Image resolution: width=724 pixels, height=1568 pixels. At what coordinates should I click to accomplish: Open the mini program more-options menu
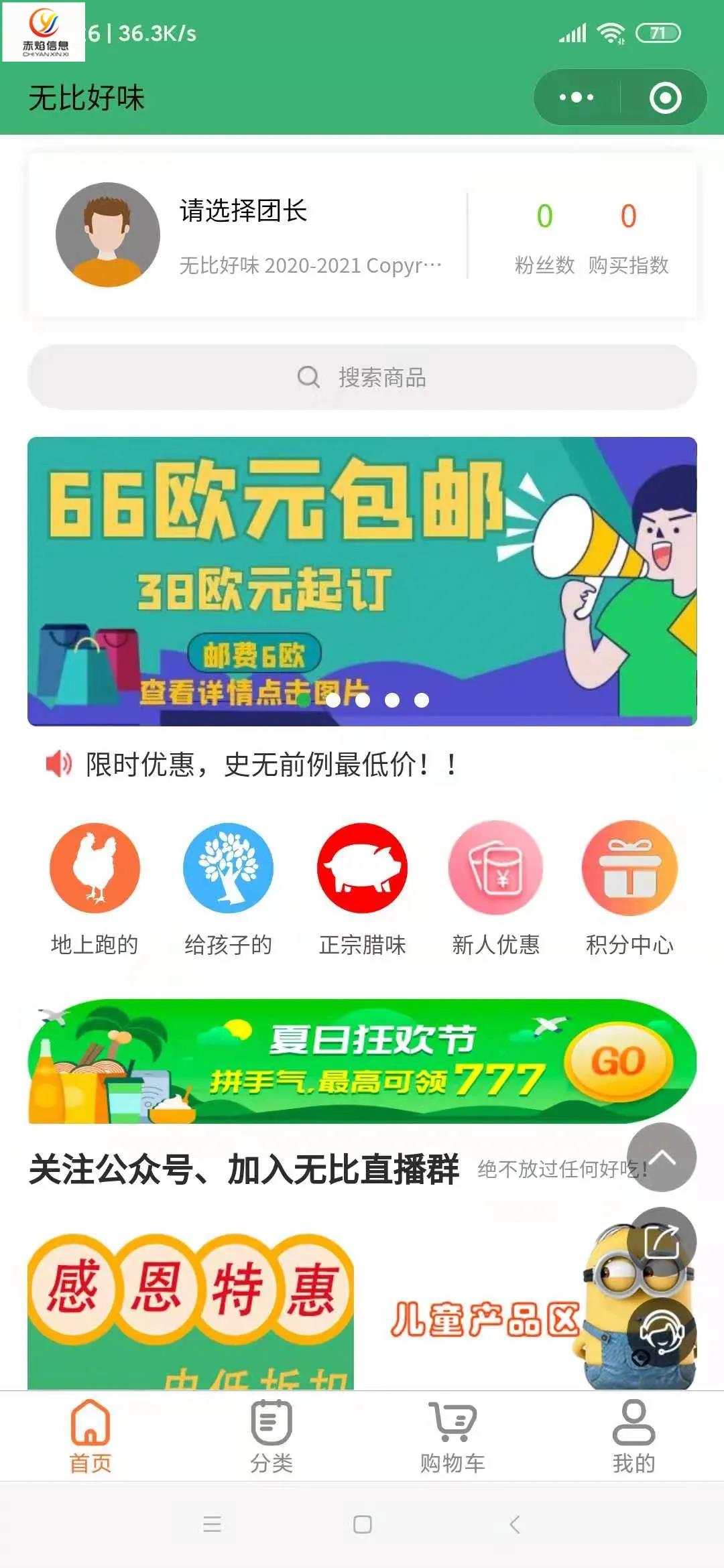click(x=577, y=98)
